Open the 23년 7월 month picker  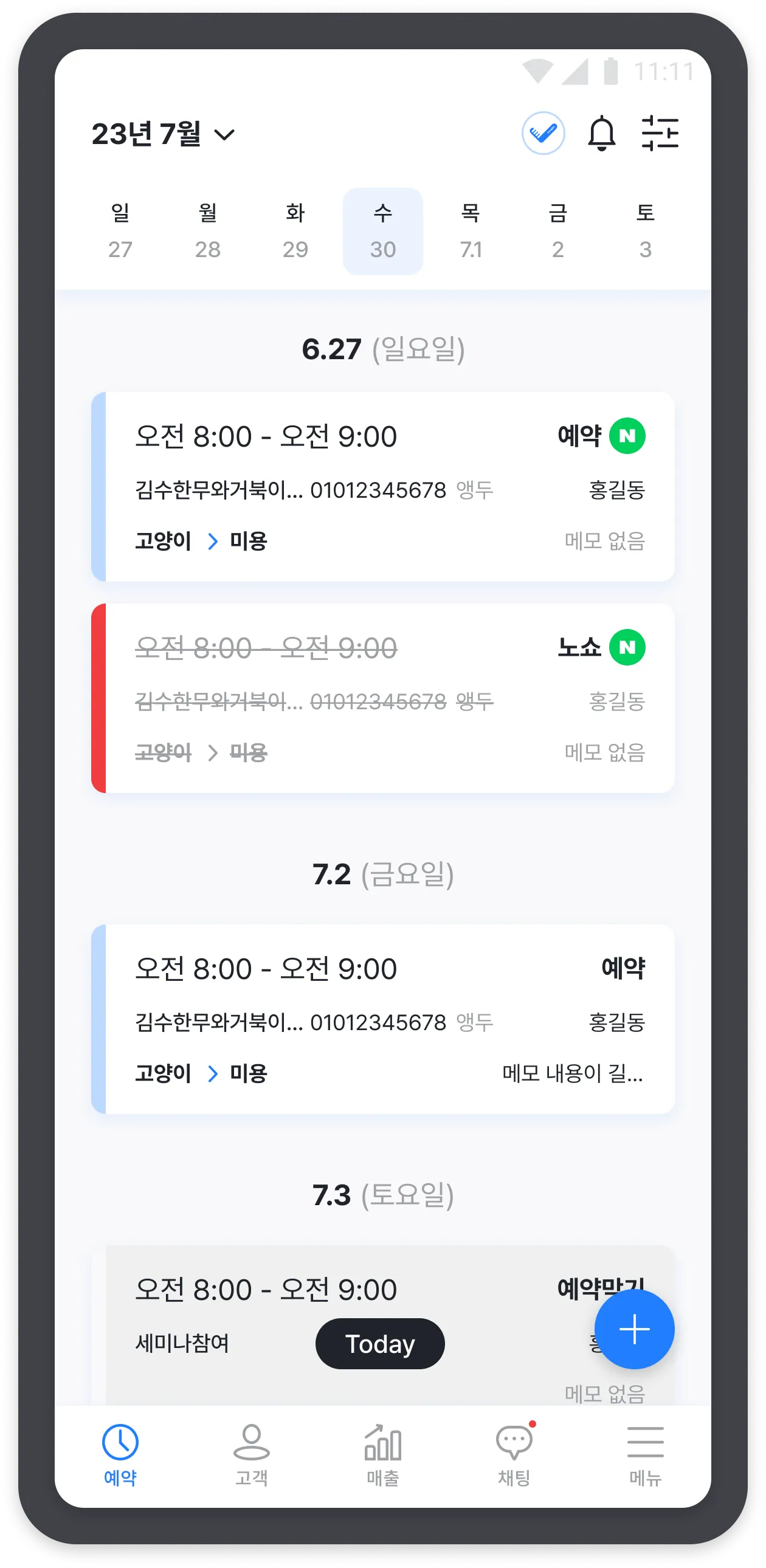(x=163, y=134)
